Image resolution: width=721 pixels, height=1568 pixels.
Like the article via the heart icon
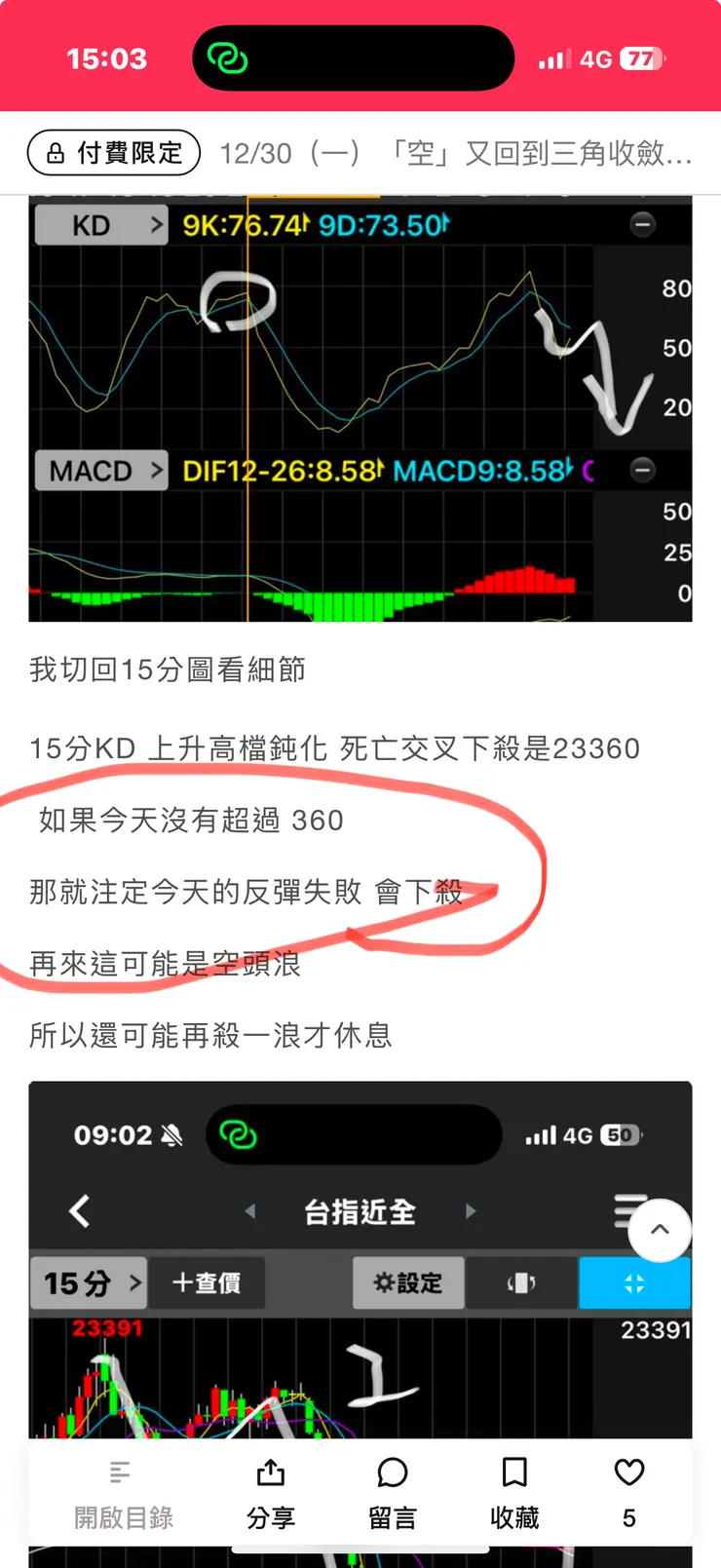coord(628,1472)
